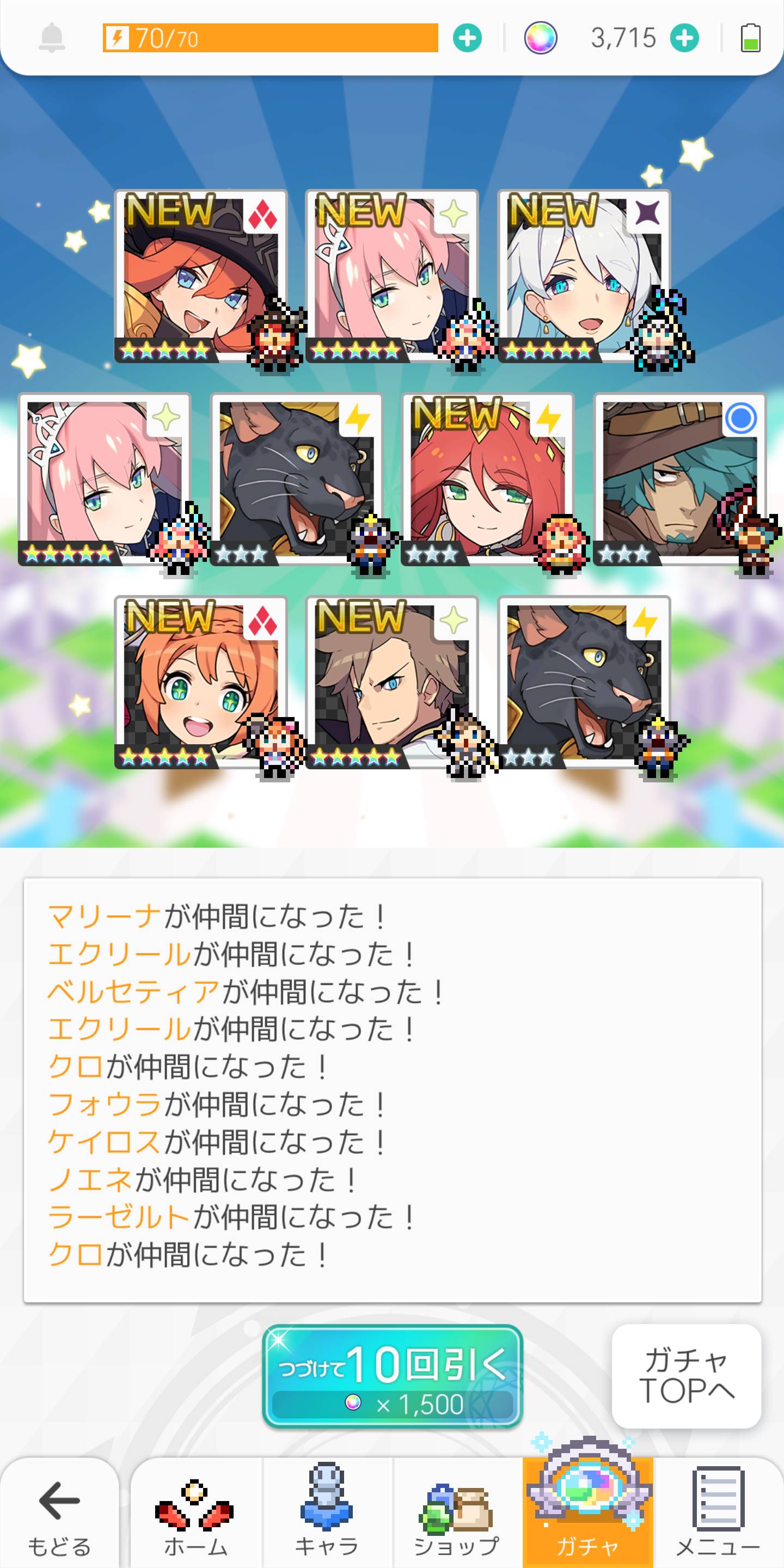Open the teal-haired 3-star hat man card
The height and width of the screenshot is (1568, 784).
point(681,480)
